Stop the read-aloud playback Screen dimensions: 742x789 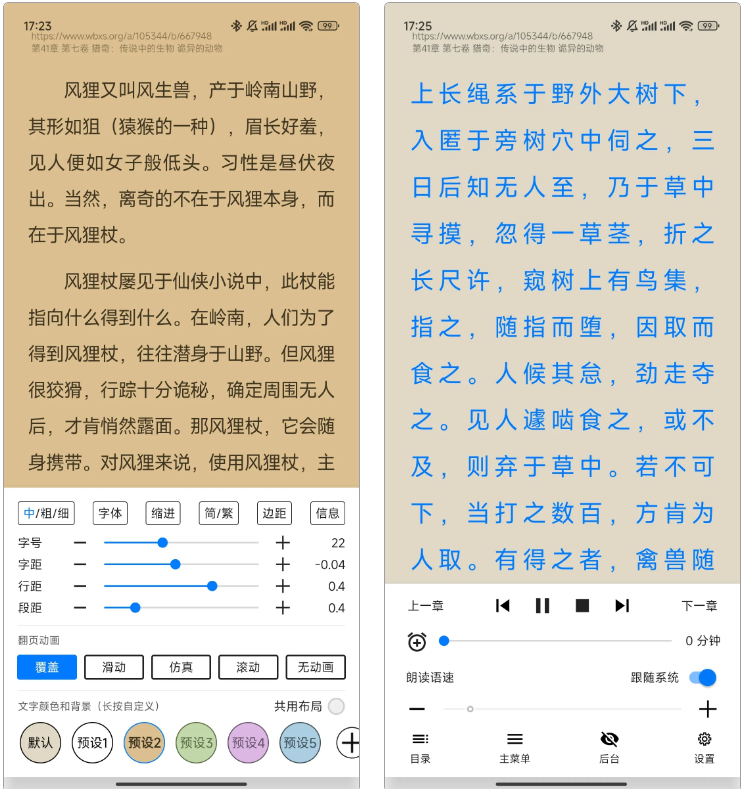coord(582,605)
